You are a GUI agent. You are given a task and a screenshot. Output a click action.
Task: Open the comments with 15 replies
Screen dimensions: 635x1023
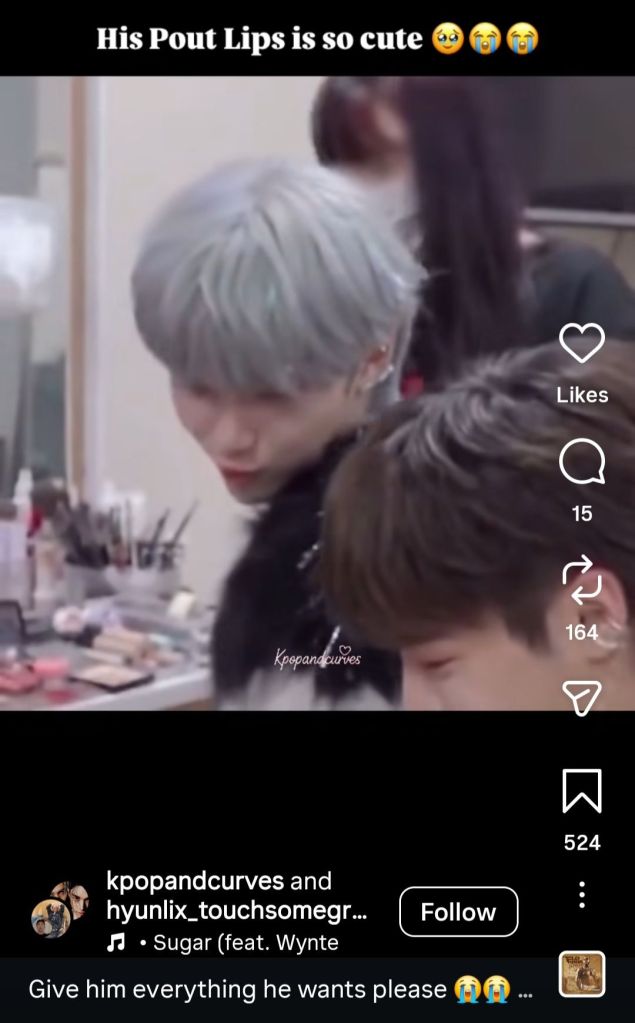581,464
